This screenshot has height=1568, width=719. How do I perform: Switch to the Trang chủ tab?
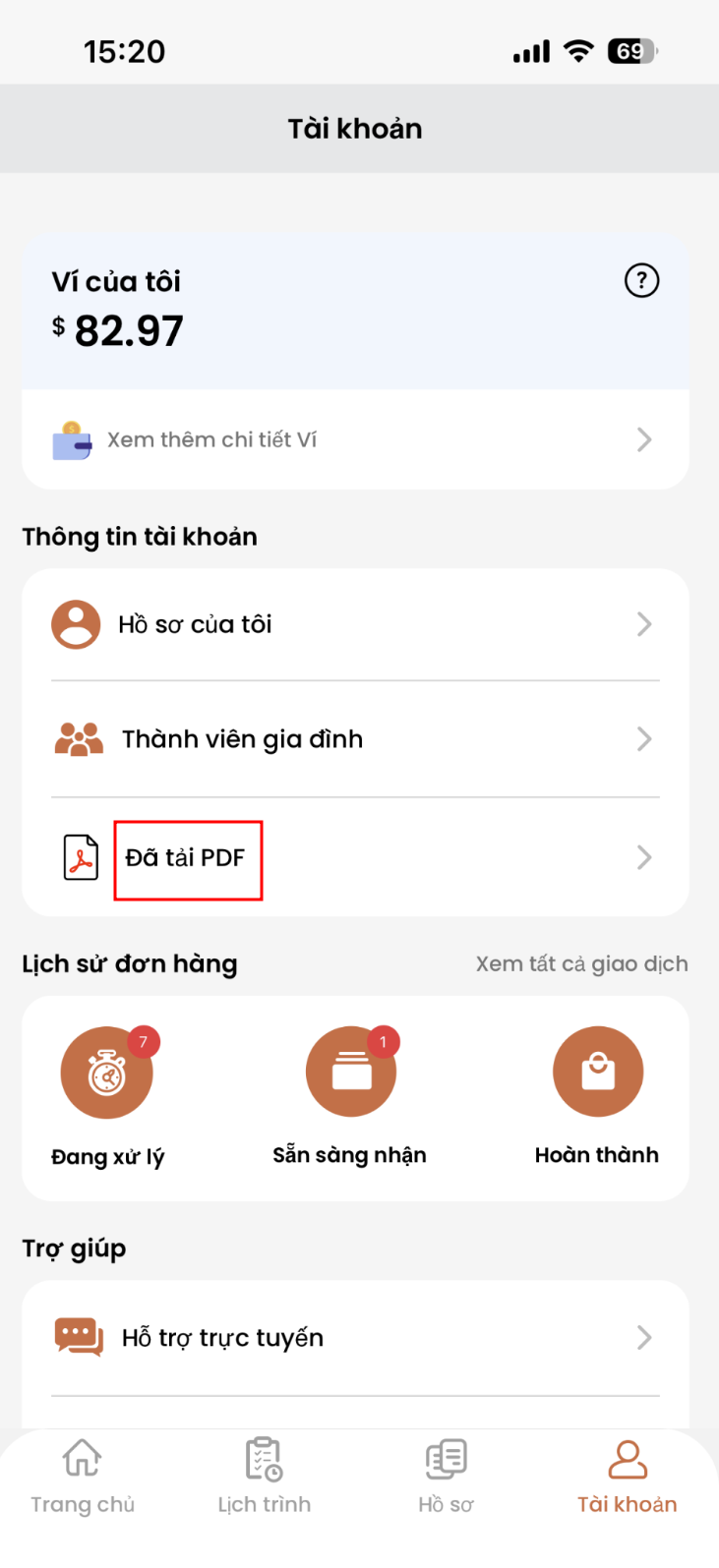pos(83,1476)
